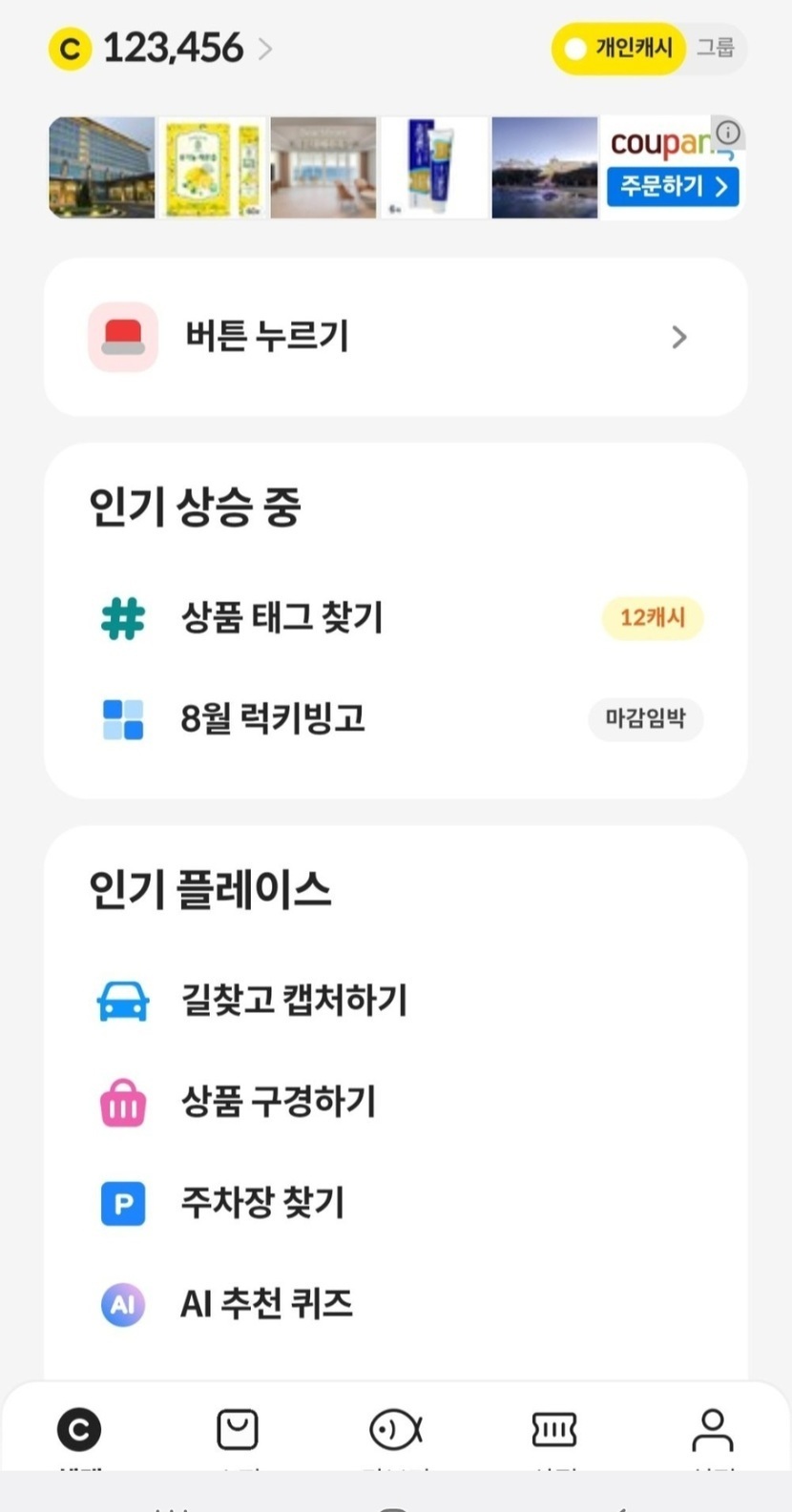Open the hotel building ad thumbnail
This screenshot has width=792, height=1512.
[x=101, y=168]
